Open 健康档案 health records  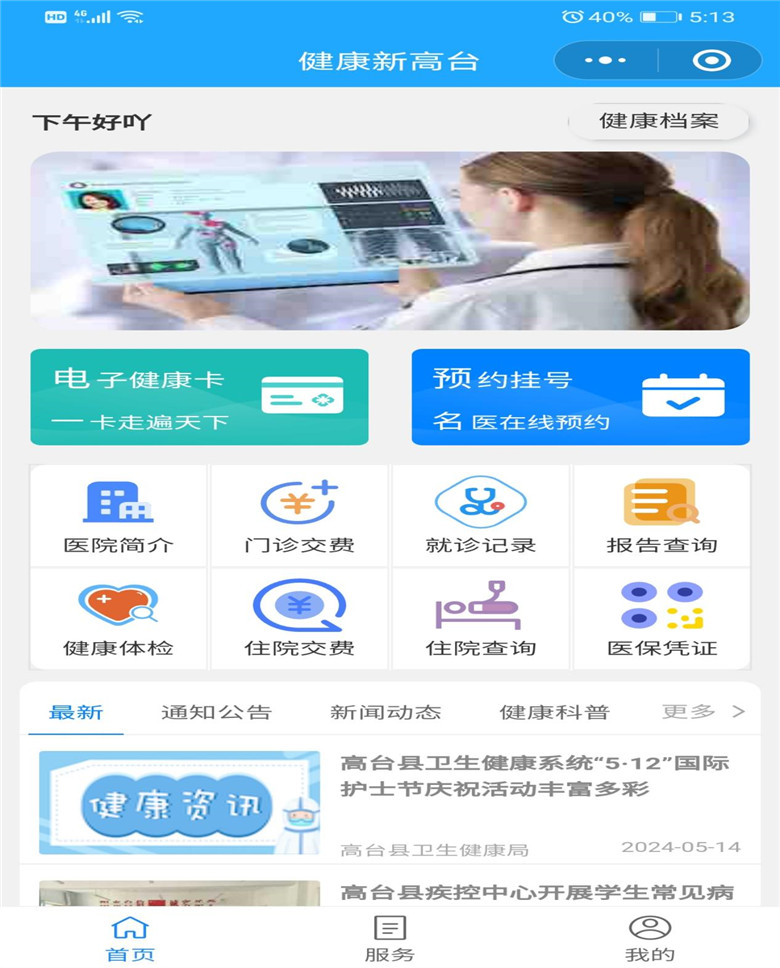point(658,122)
